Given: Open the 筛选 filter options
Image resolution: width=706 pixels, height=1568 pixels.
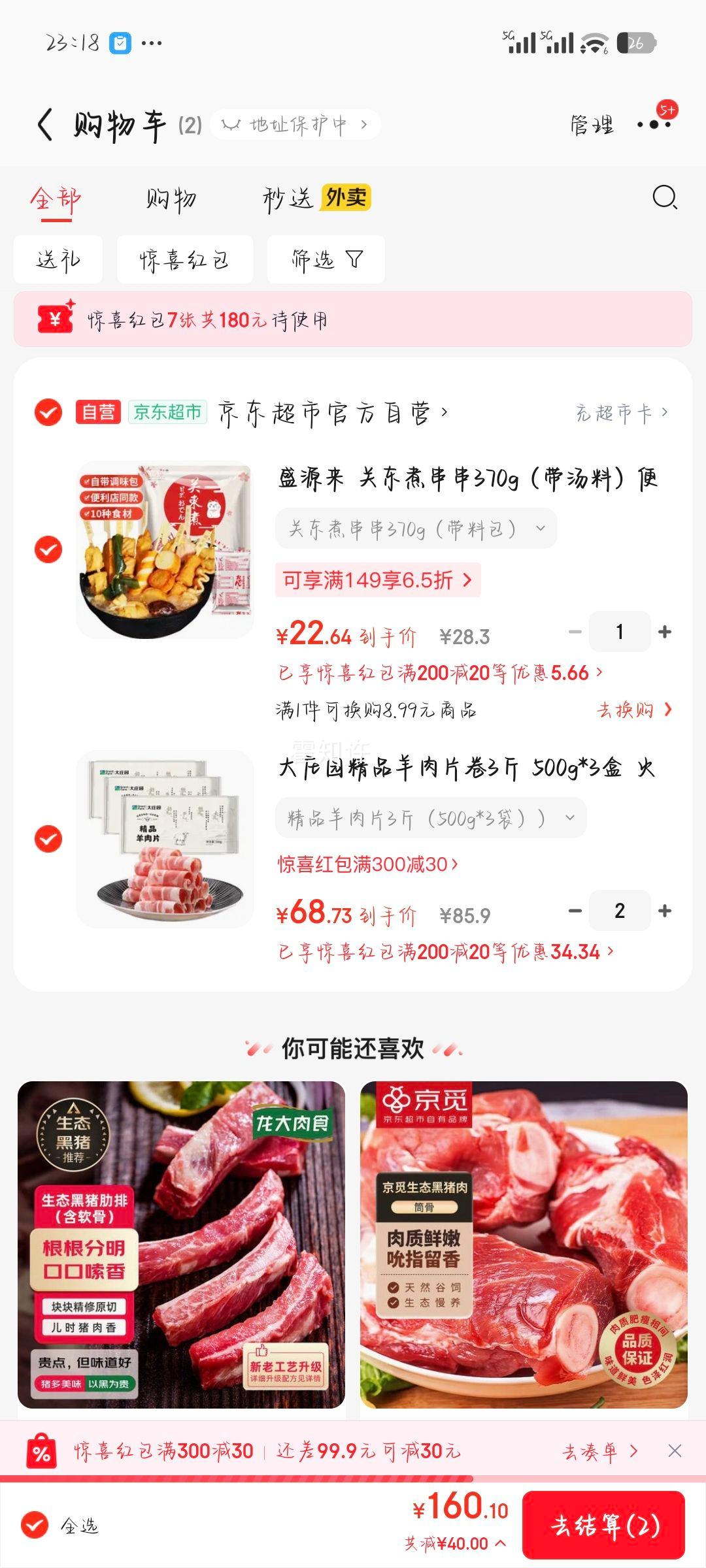Looking at the screenshot, I should [326, 259].
